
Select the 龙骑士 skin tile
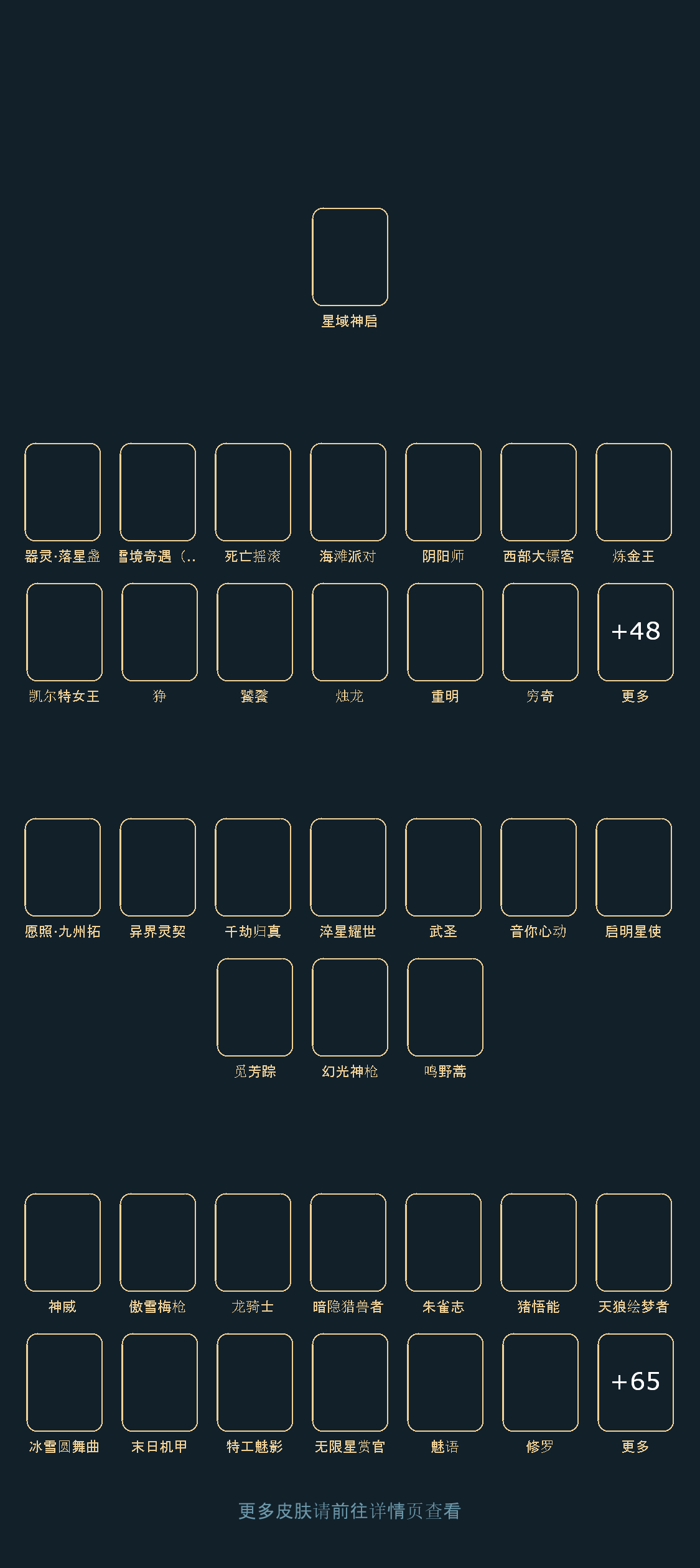point(253,1243)
